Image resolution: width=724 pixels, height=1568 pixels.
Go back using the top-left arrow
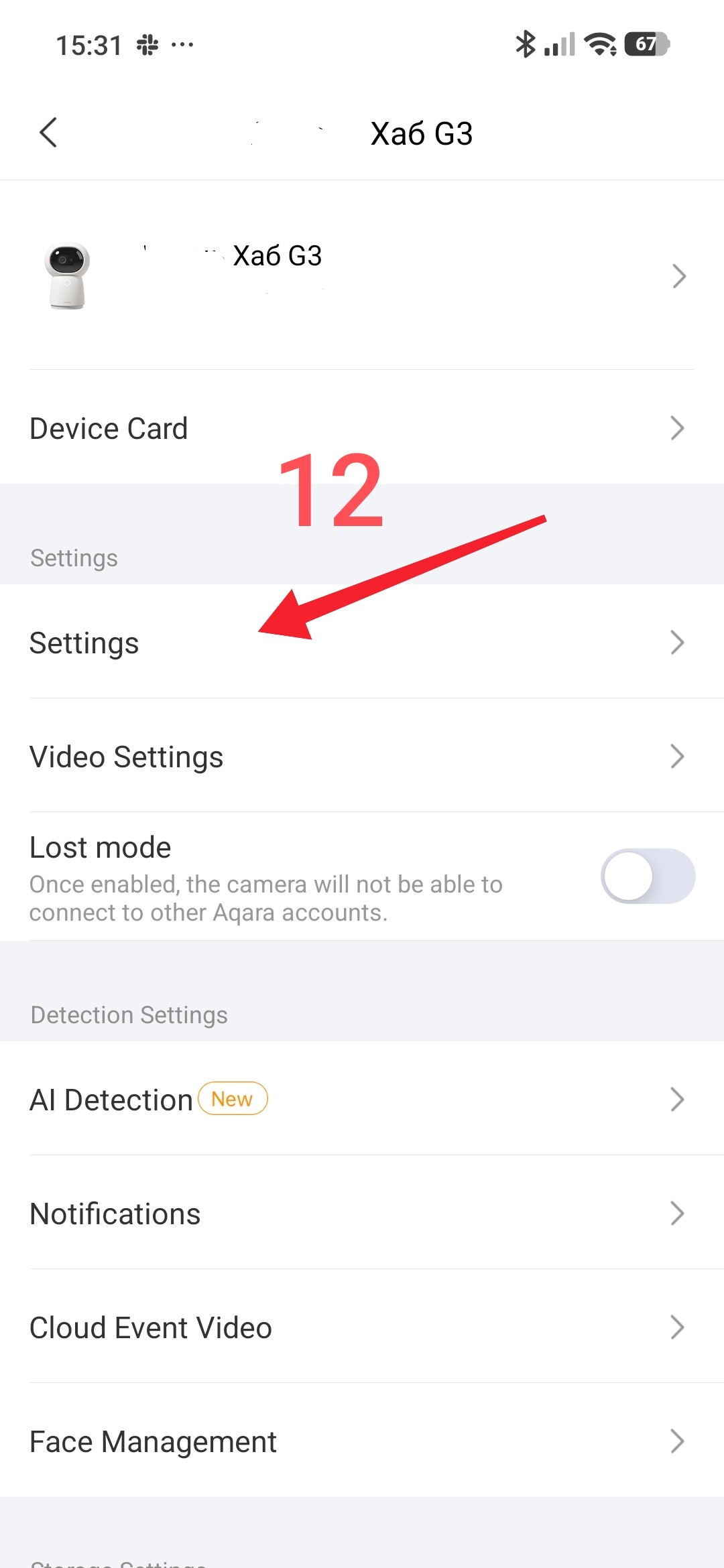coord(48,132)
